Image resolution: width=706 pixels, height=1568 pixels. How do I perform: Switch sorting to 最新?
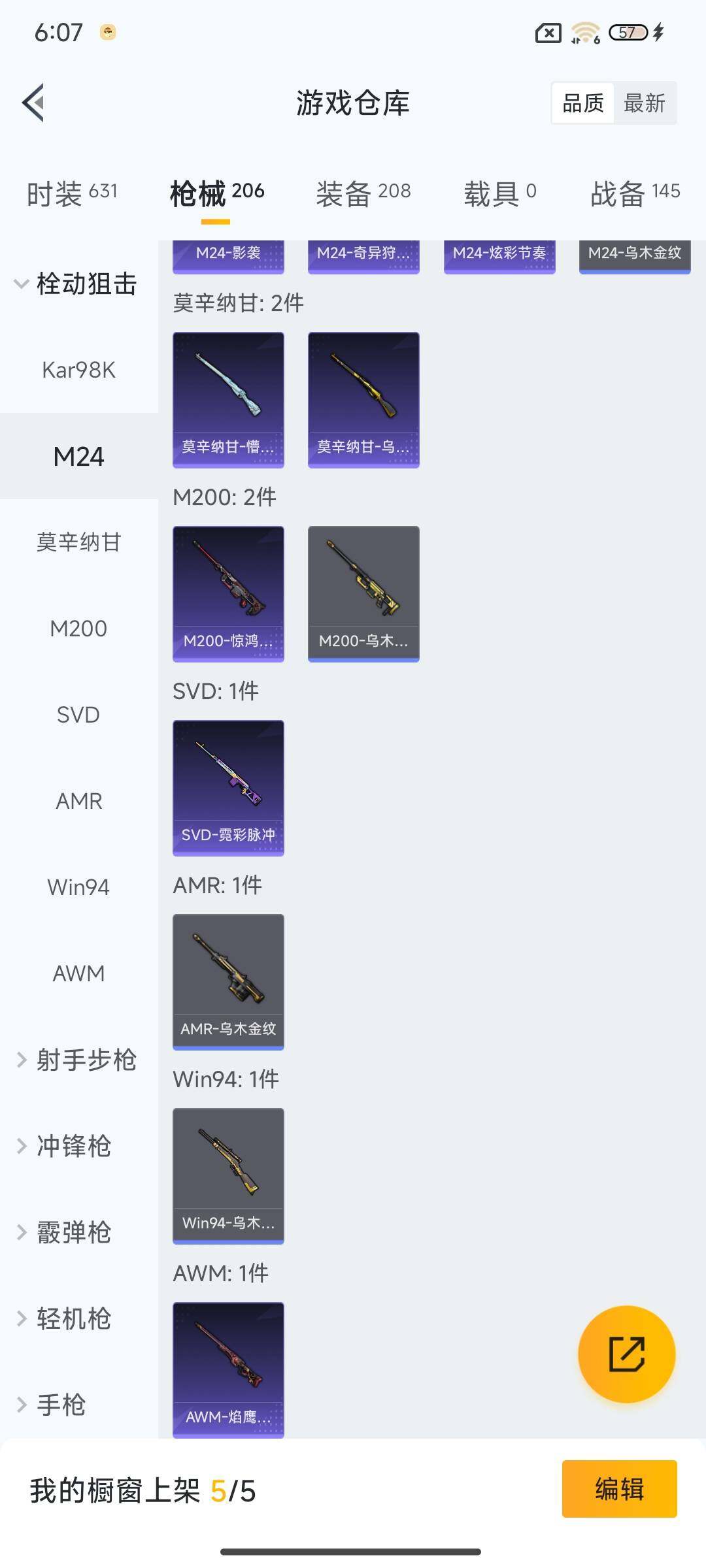coord(644,103)
